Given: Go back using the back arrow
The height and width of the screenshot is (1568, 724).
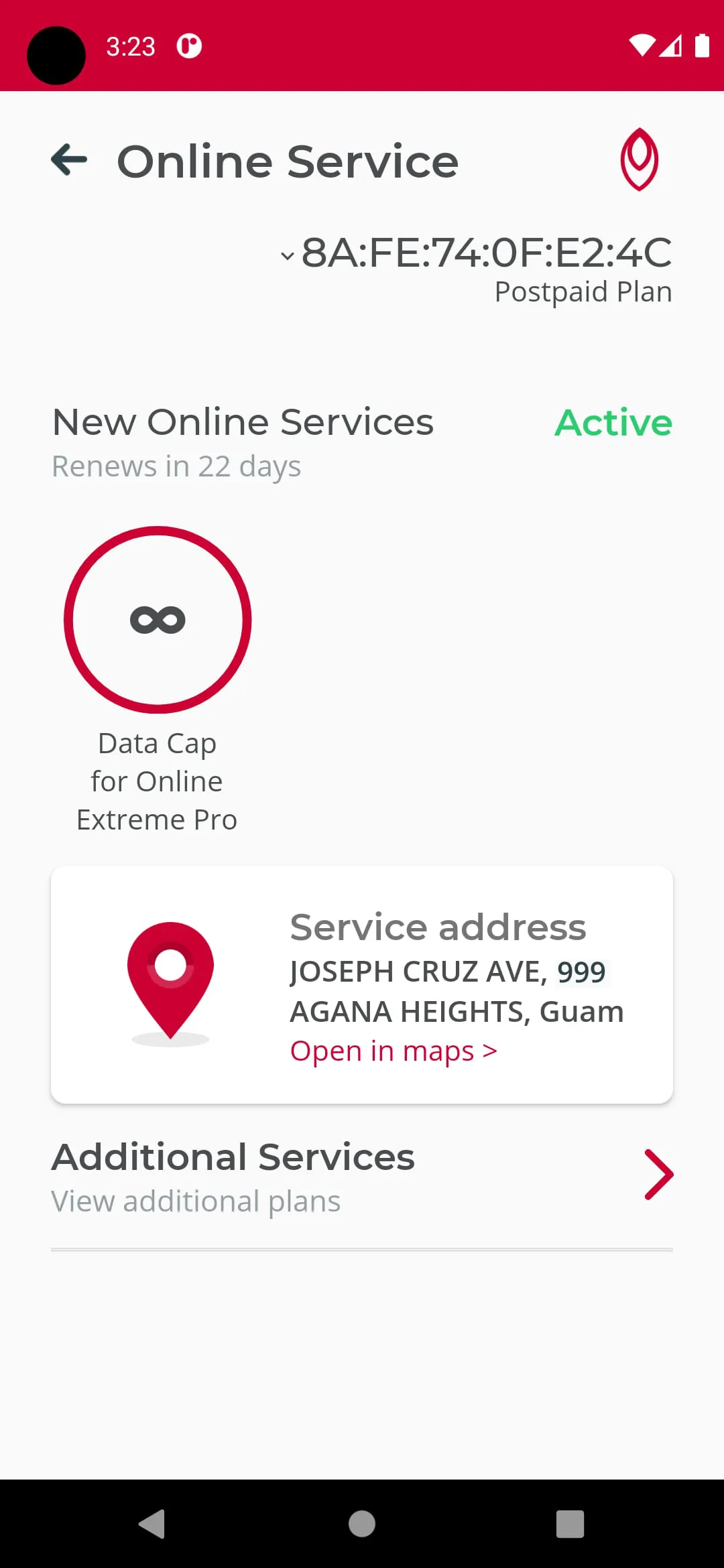Looking at the screenshot, I should (x=69, y=159).
